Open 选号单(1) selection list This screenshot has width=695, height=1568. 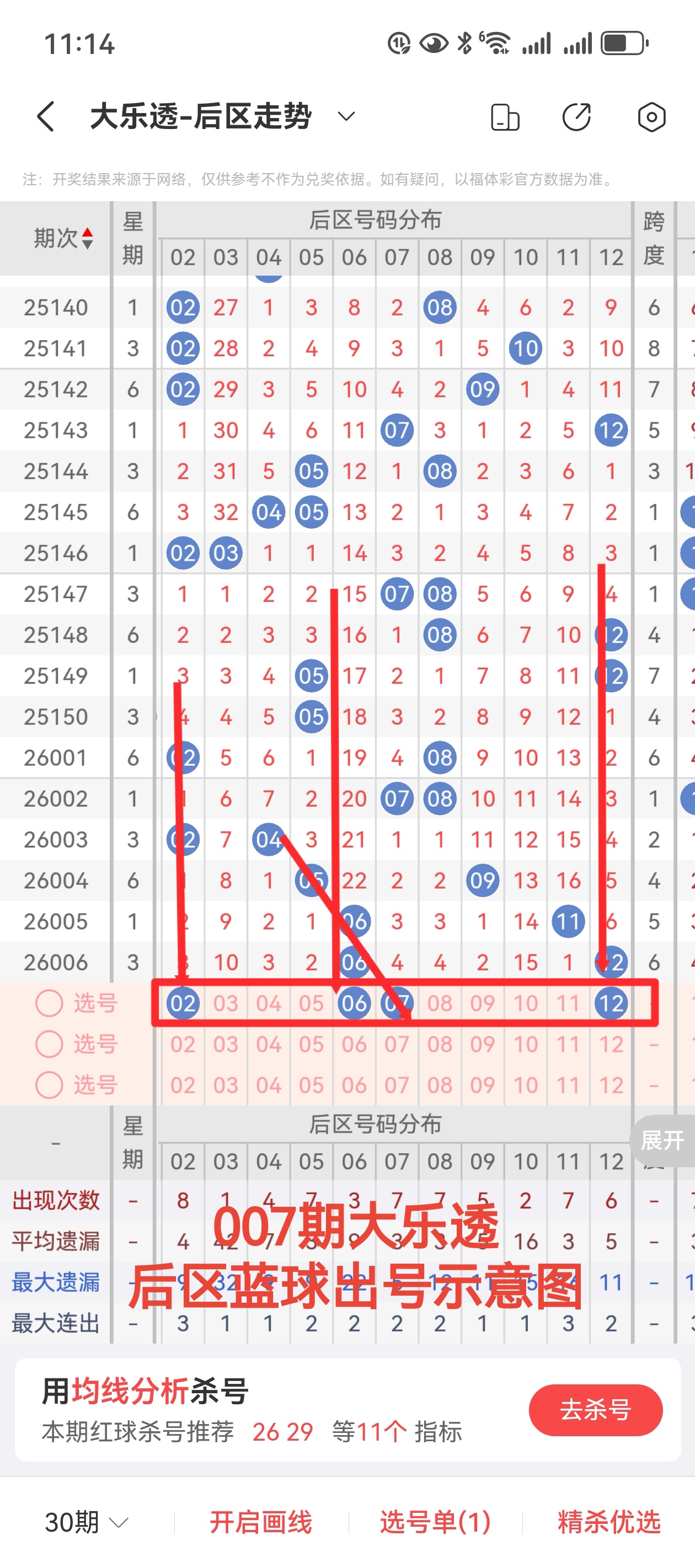(435, 1522)
